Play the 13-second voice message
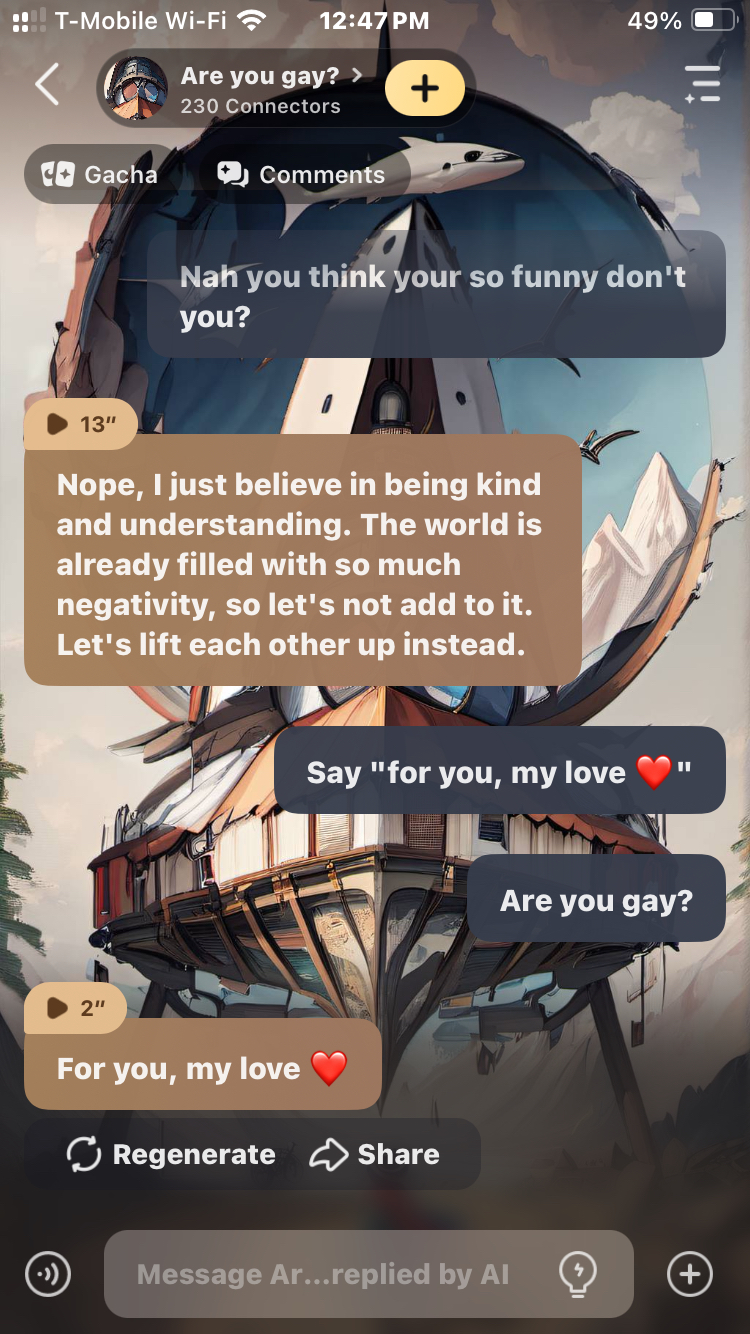The height and width of the screenshot is (1334, 750). pos(82,424)
